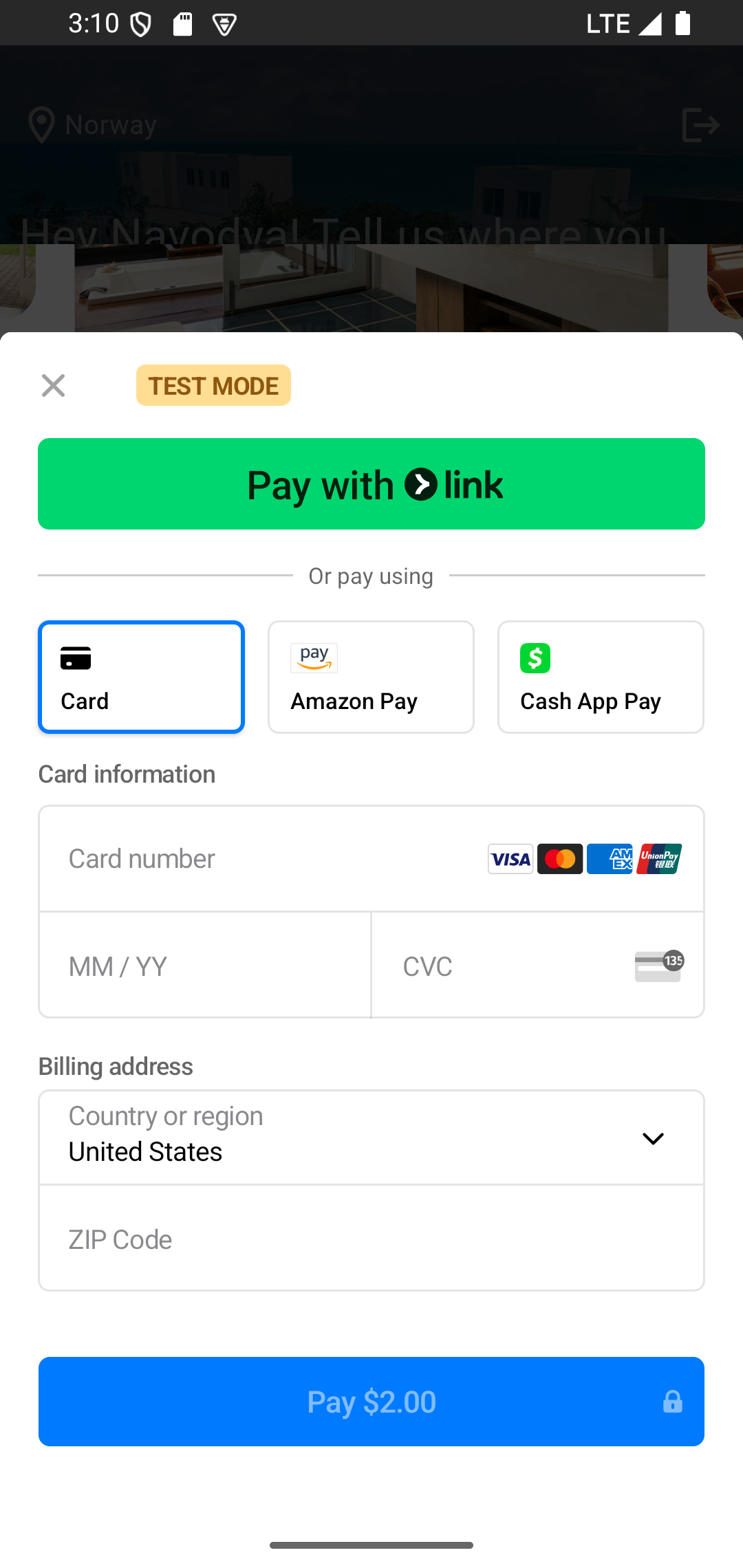The width and height of the screenshot is (743, 1568).
Task: Click the logout arrow icon at top right
Action: click(700, 124)
